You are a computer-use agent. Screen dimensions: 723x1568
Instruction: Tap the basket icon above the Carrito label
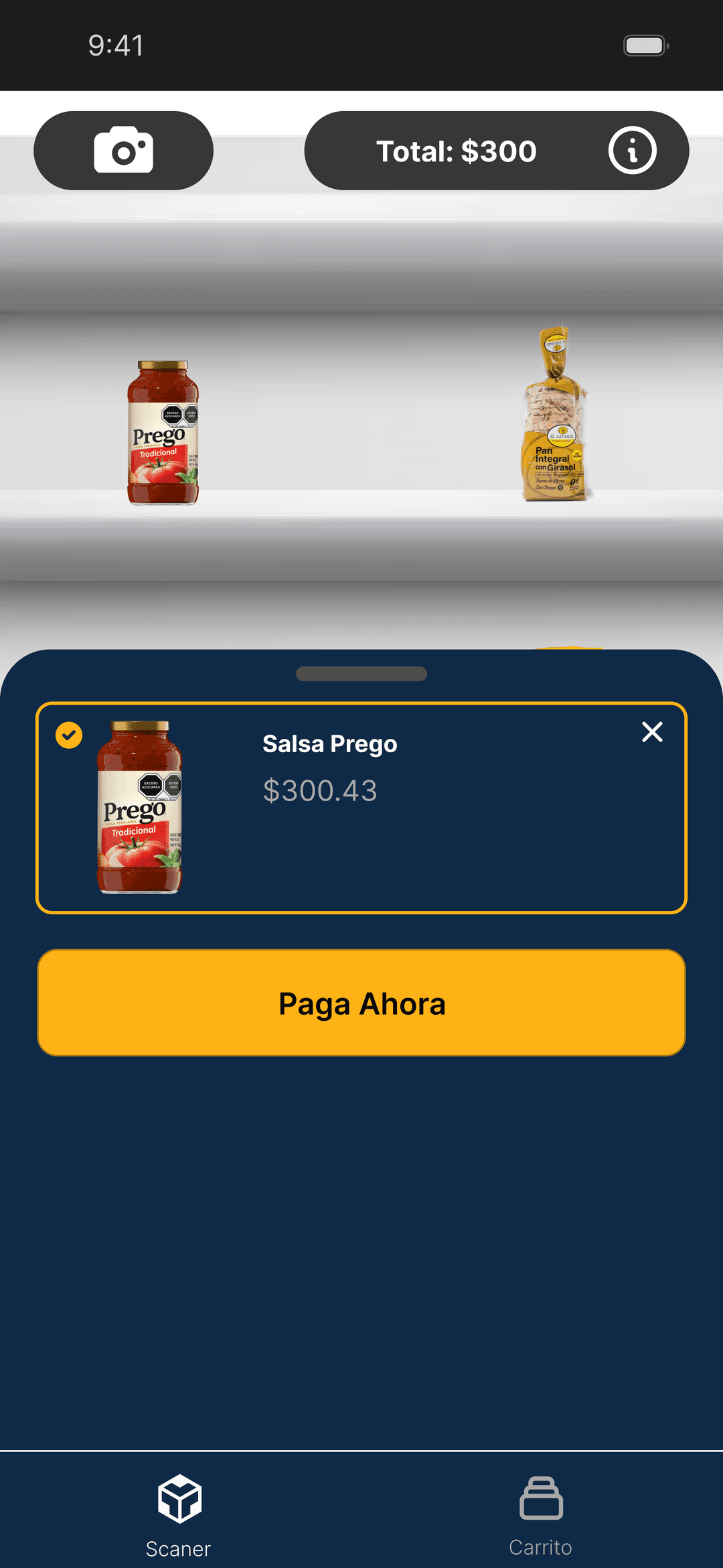tap(541, 1498)
